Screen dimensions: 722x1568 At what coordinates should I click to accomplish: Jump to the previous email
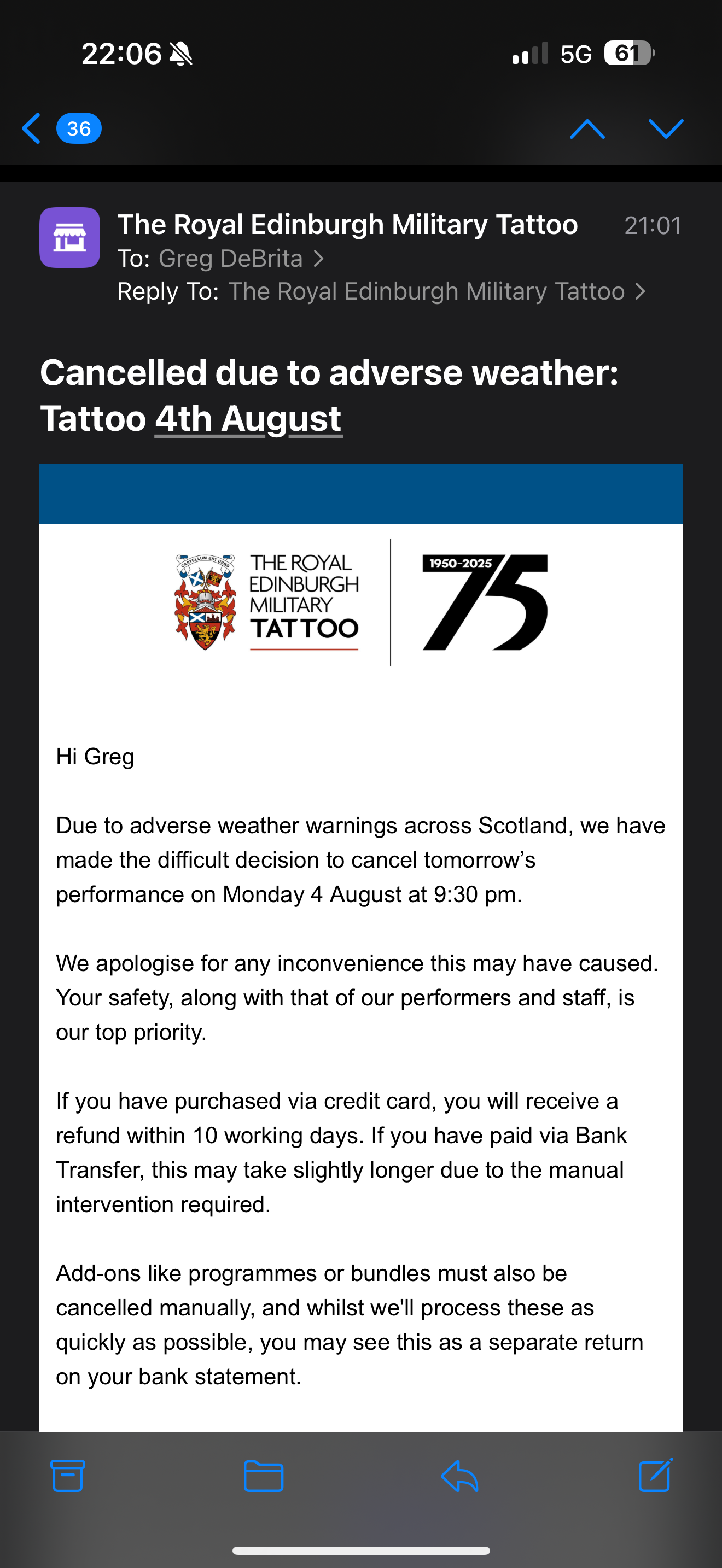(x=587, y=128)
